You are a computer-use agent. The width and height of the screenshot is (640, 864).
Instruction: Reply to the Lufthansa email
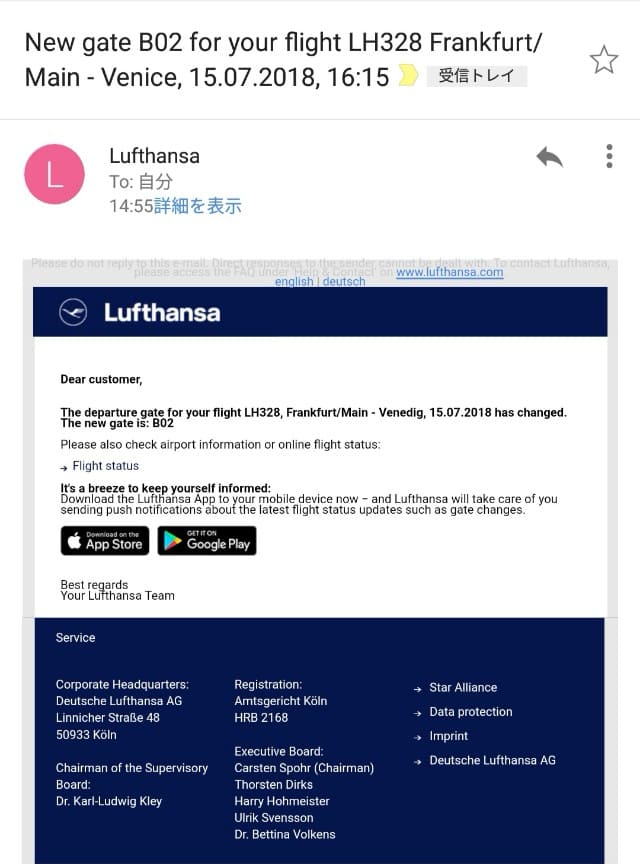pyautogui.click(x=549, y=157)
